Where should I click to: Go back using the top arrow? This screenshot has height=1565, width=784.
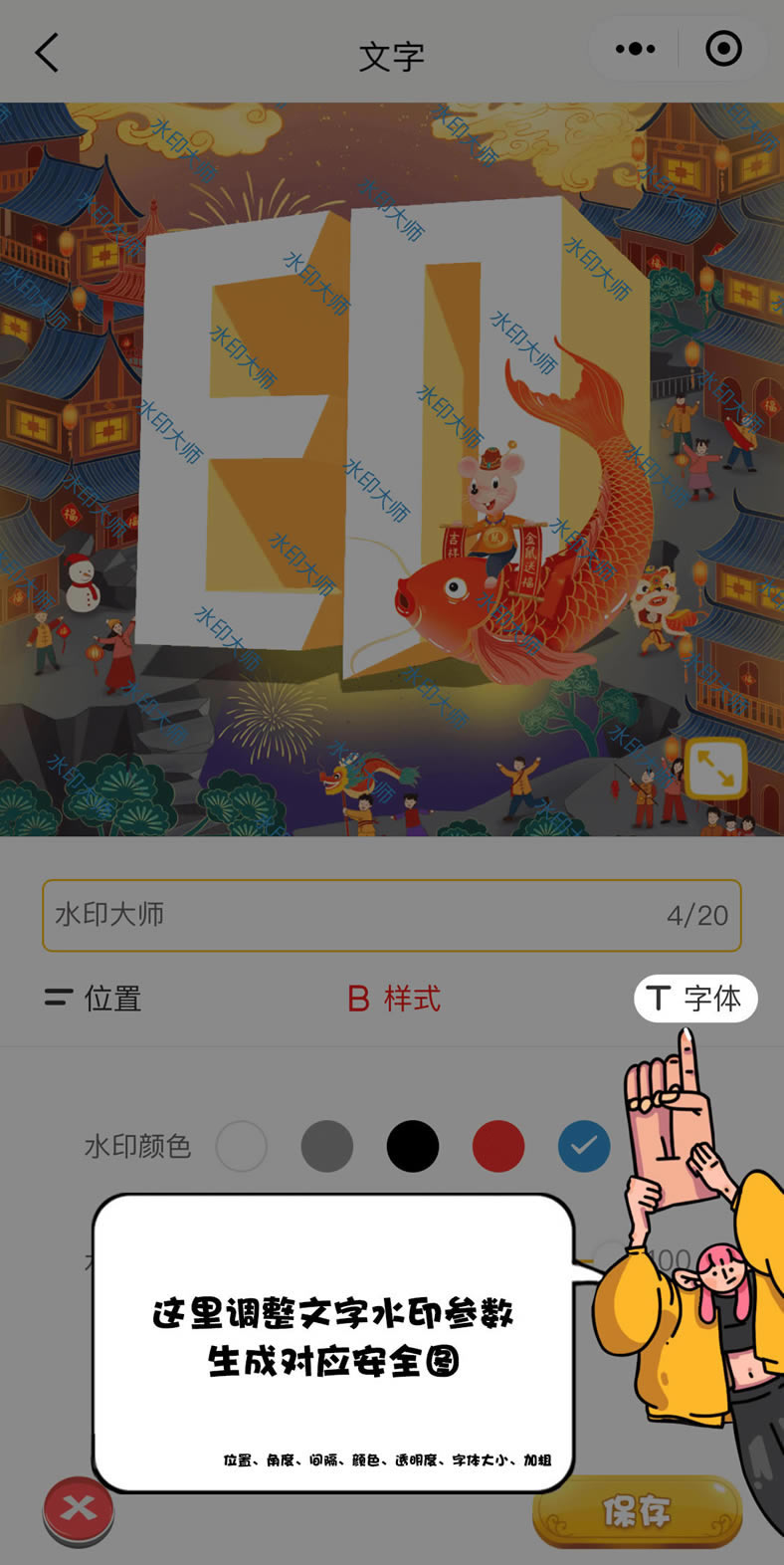click(x=47, y=52)
